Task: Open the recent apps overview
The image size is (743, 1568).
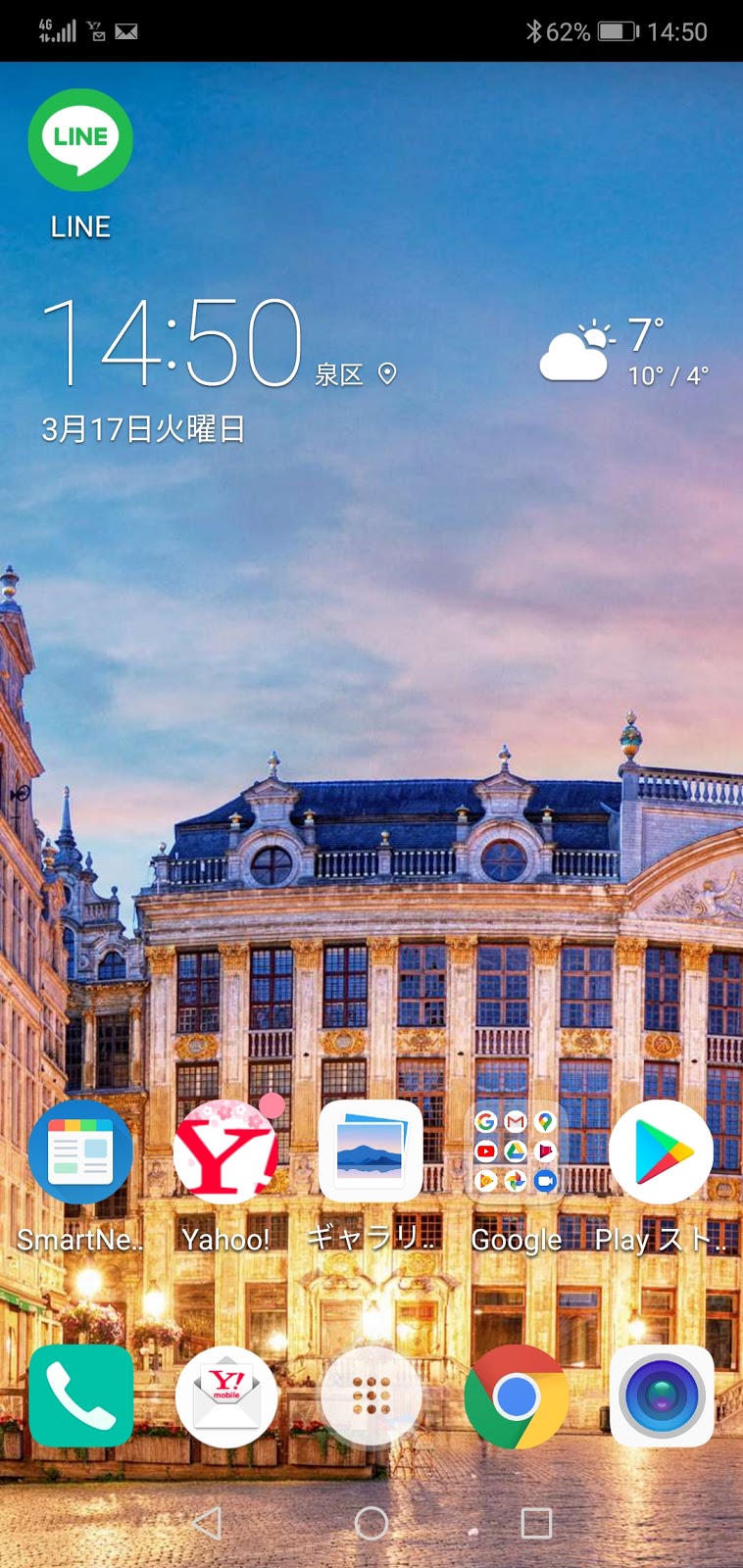Action: (535, 1523)
